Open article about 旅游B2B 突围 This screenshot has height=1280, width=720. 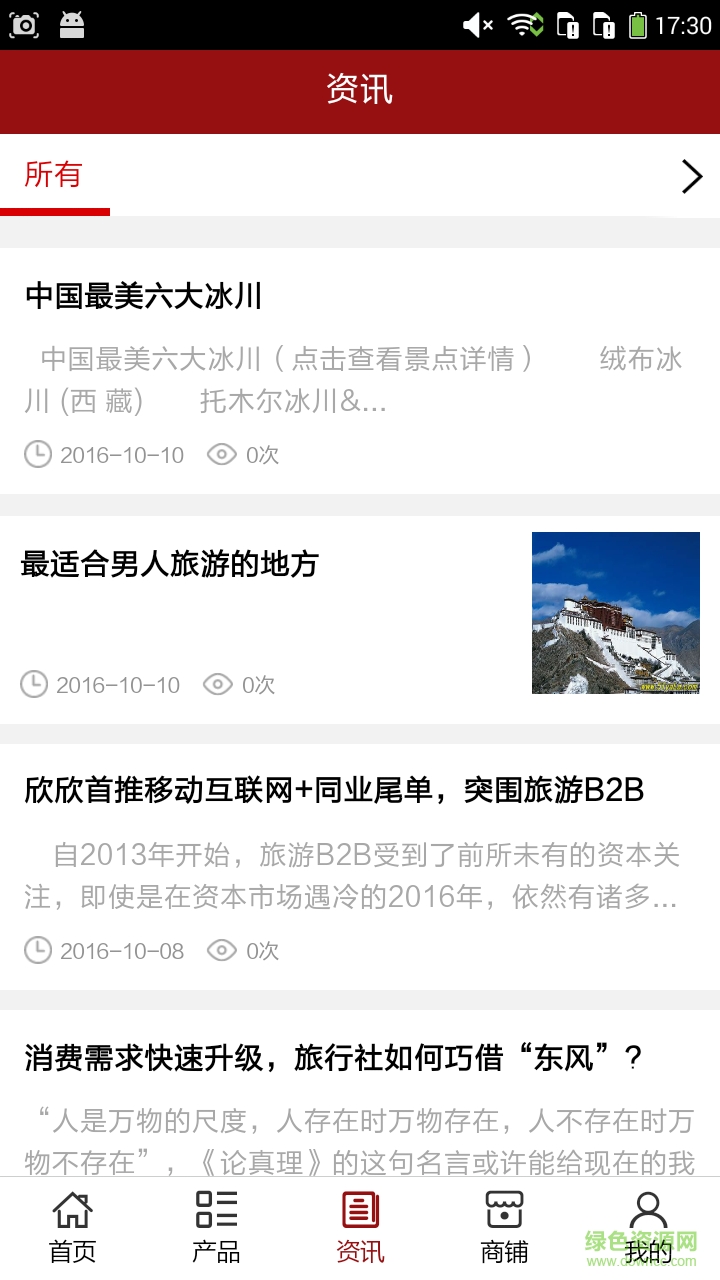pyautogui.click(x=334, y=790)
